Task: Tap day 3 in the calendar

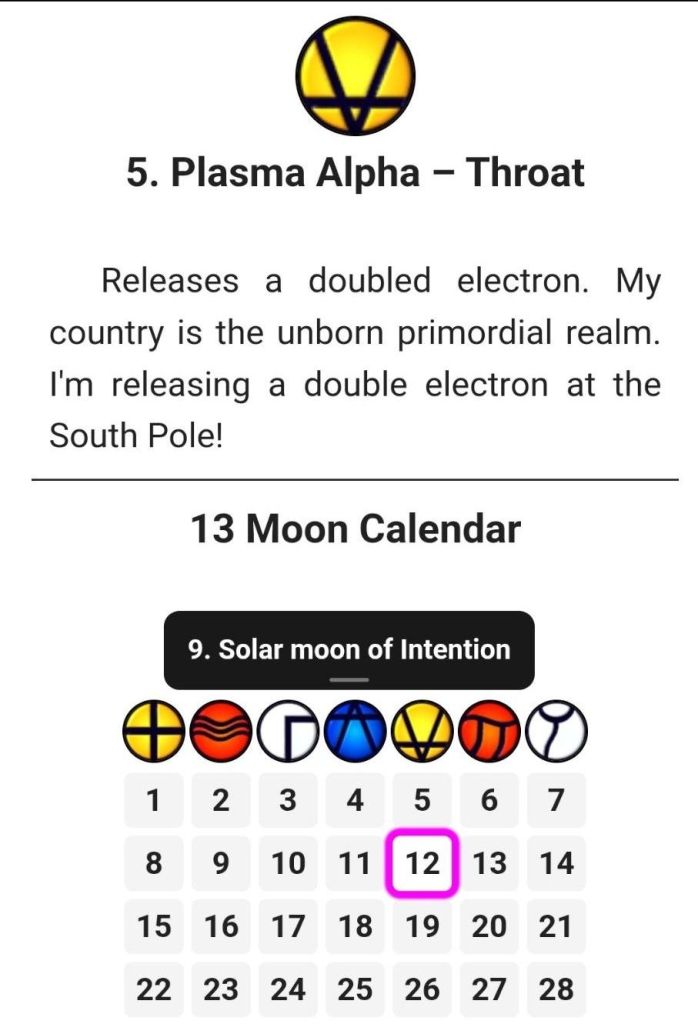Action: (288, 800)
